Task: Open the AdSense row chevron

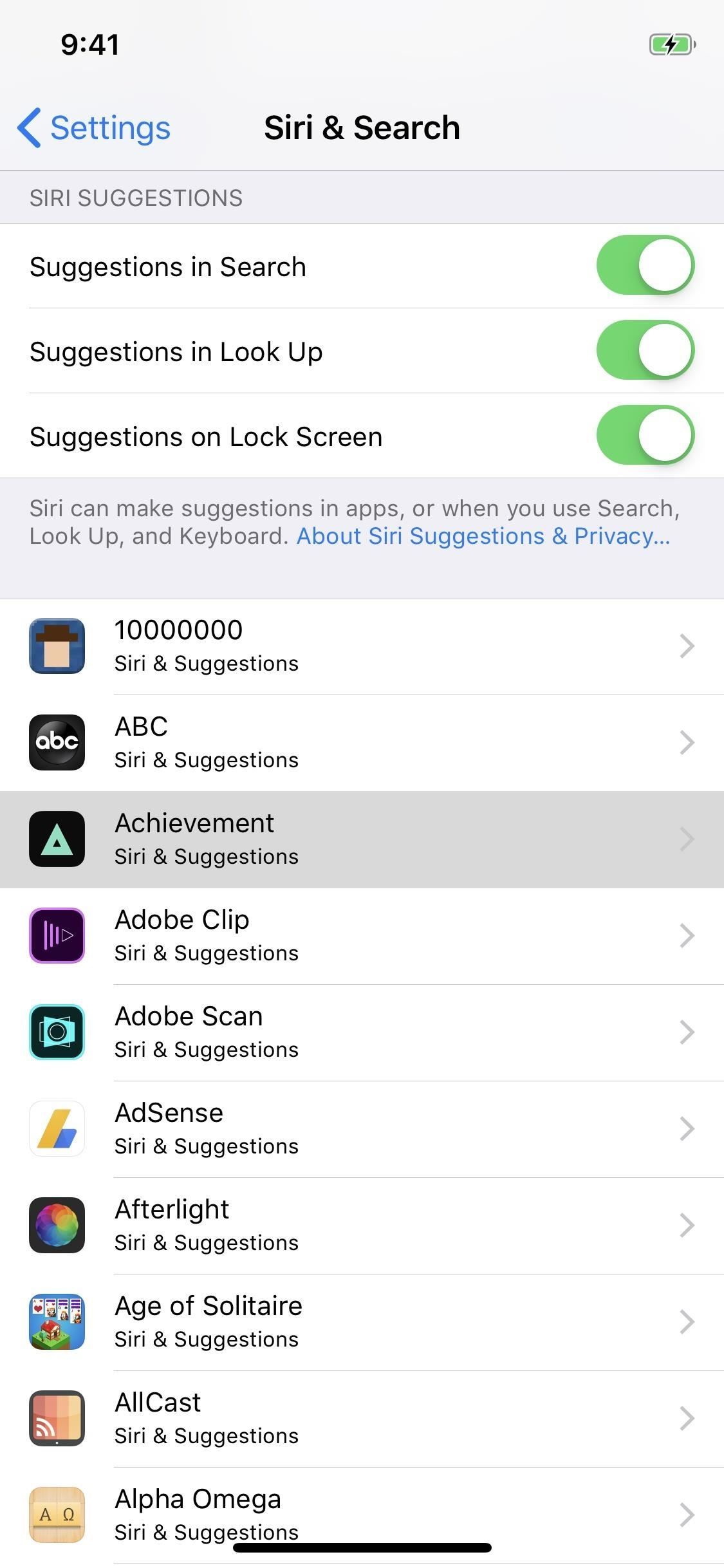Action: 686,1128
